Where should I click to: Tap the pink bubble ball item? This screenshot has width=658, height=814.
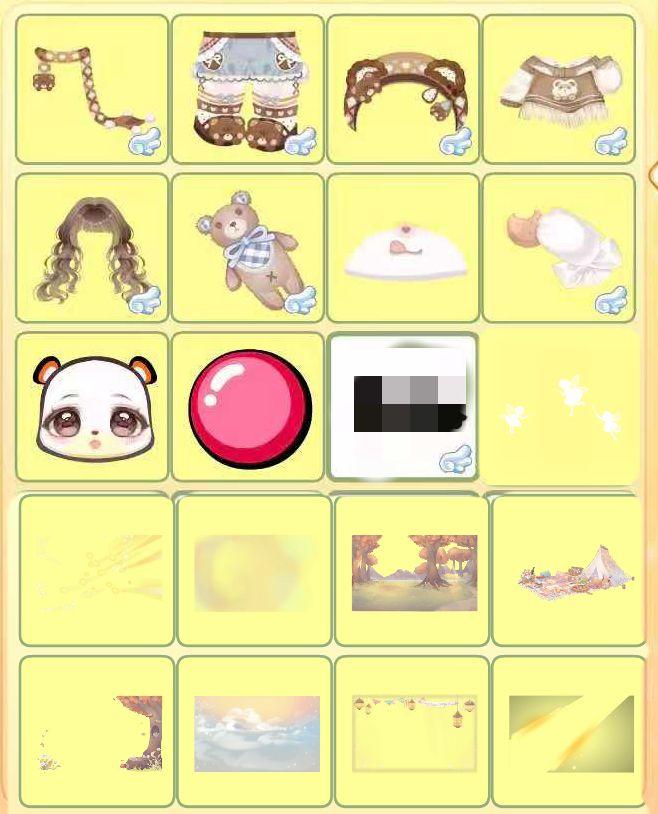click(x=247, y=408)
